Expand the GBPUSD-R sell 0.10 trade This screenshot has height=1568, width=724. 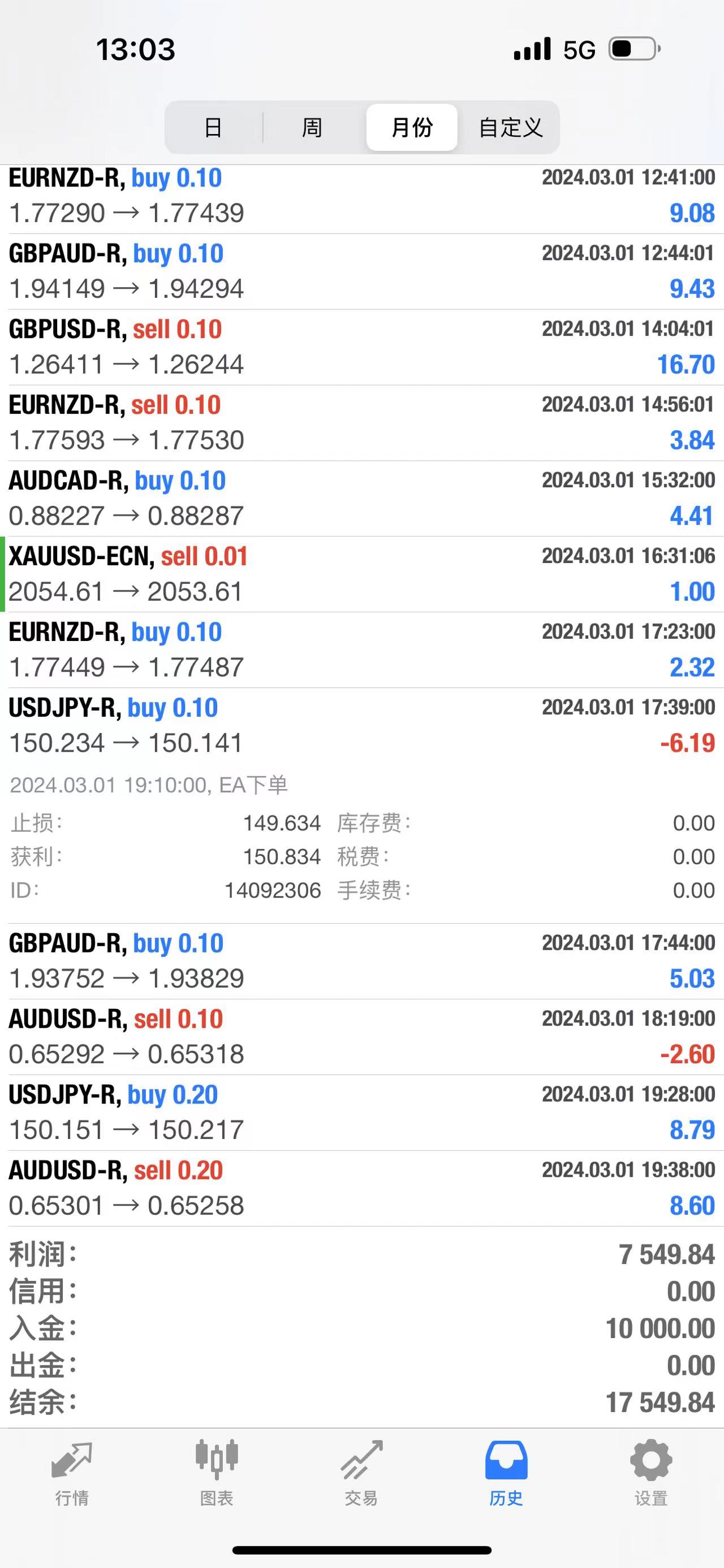pyautogui.click(x=361, y=347)
